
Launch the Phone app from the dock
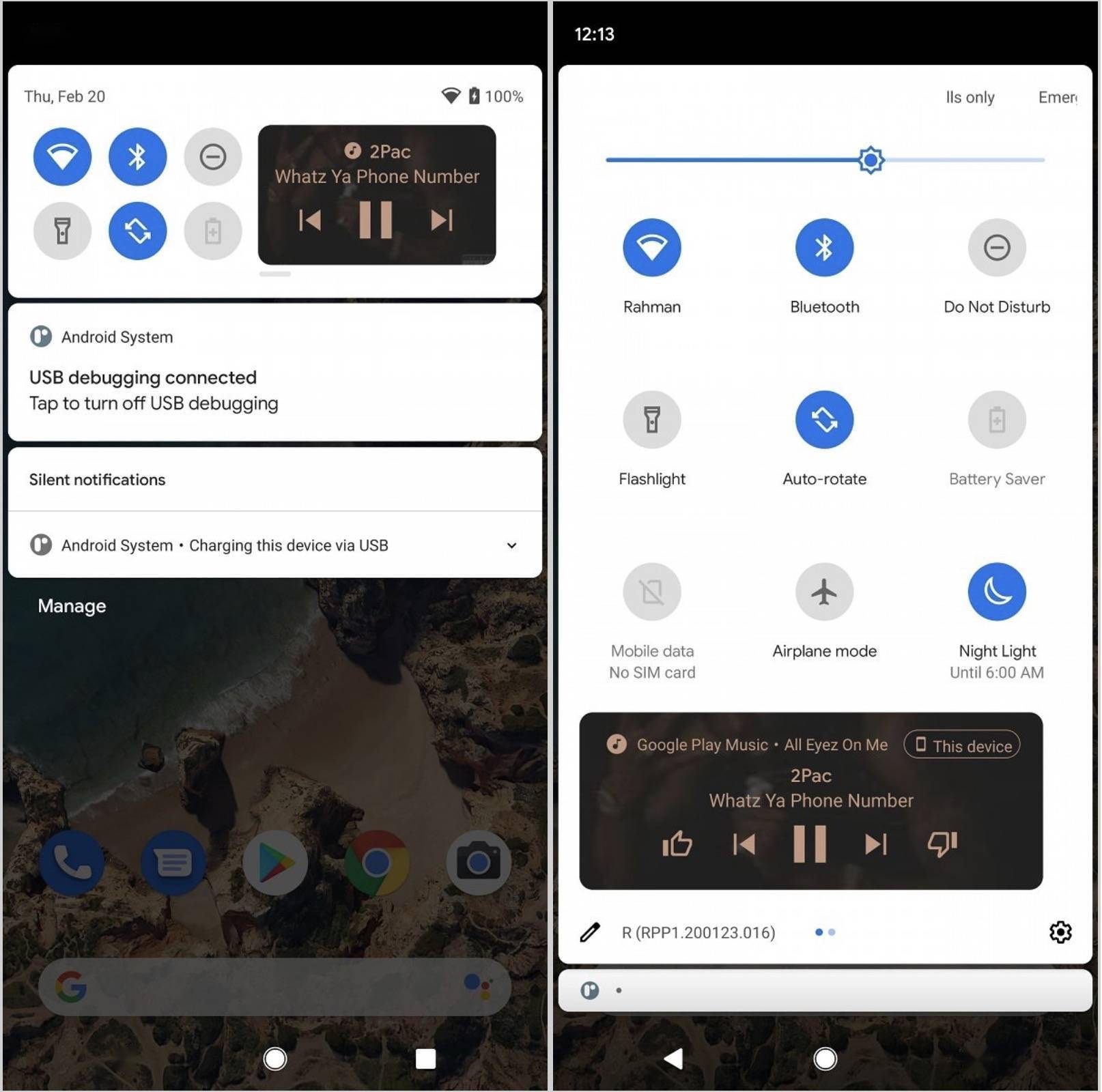(72, 863)
